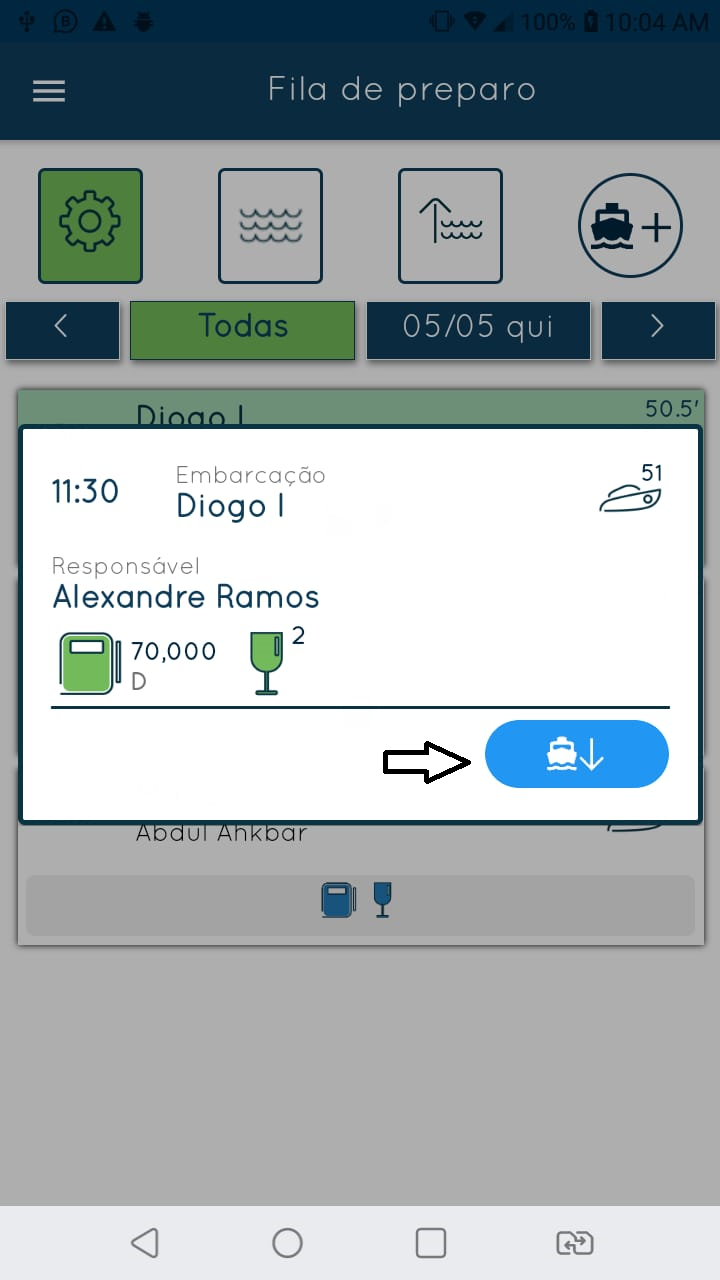720x1280 pixels.
Task: Tap the add new boat icon
Action: 630,225
